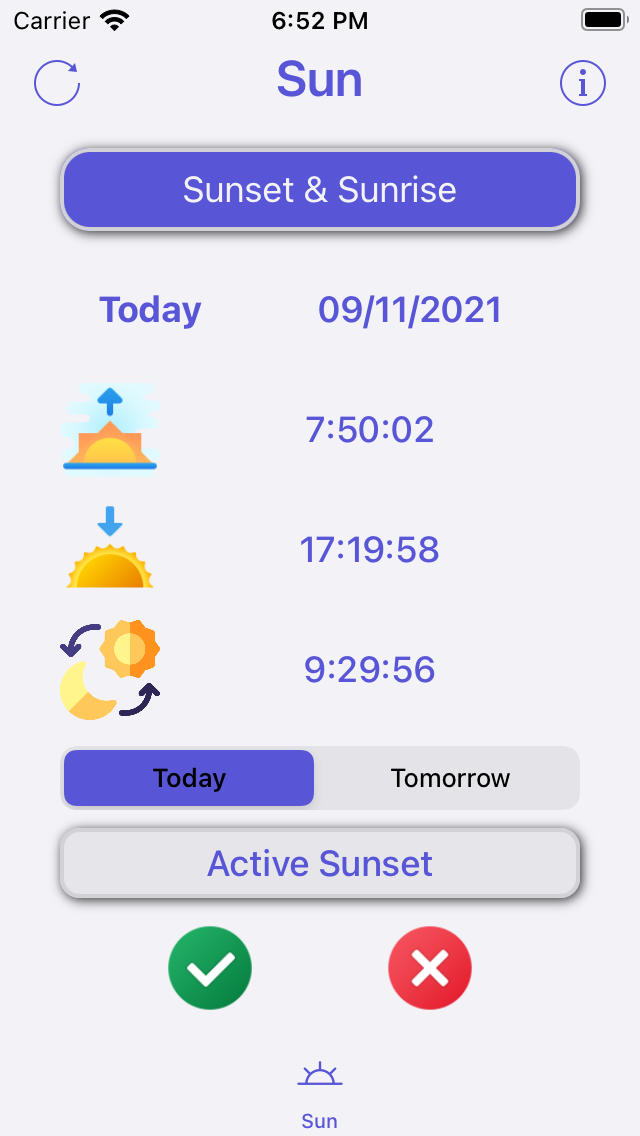This screenshot has width=640, height=1136.
Task: Cancel with the red X button
Action: point(429,968)
